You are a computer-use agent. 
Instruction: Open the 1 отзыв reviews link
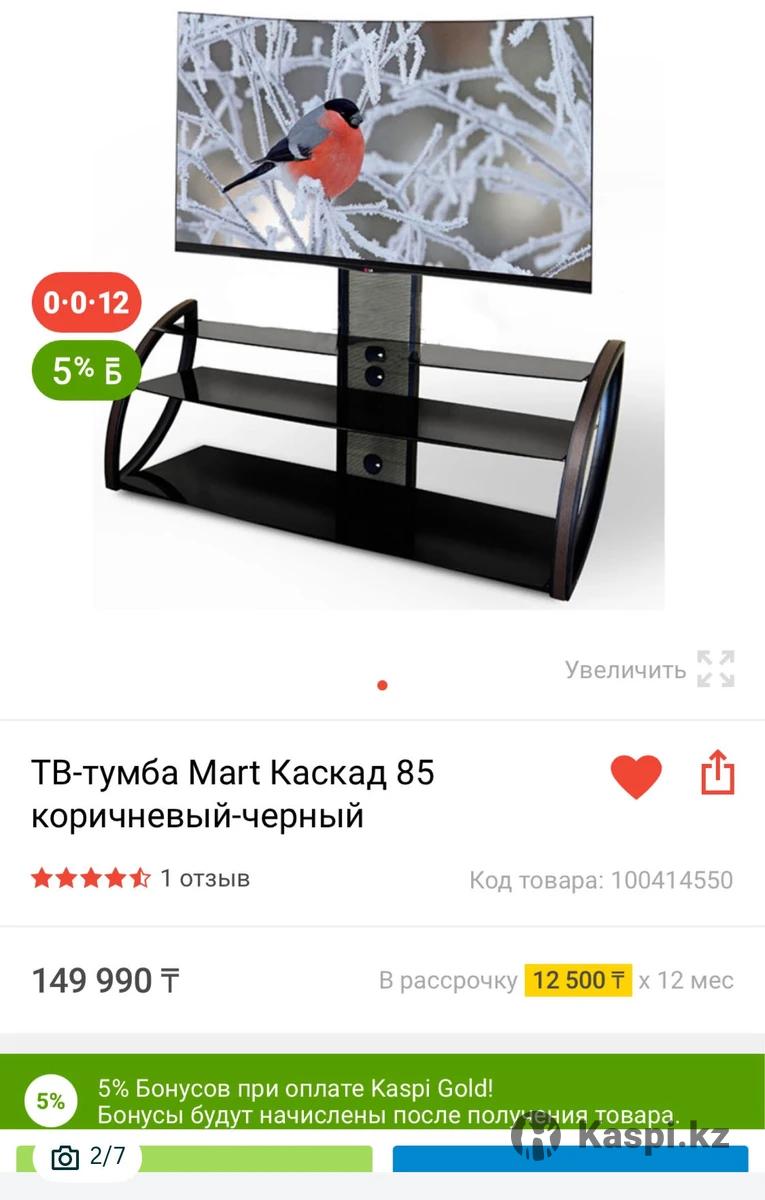click(x=205, y=879)
